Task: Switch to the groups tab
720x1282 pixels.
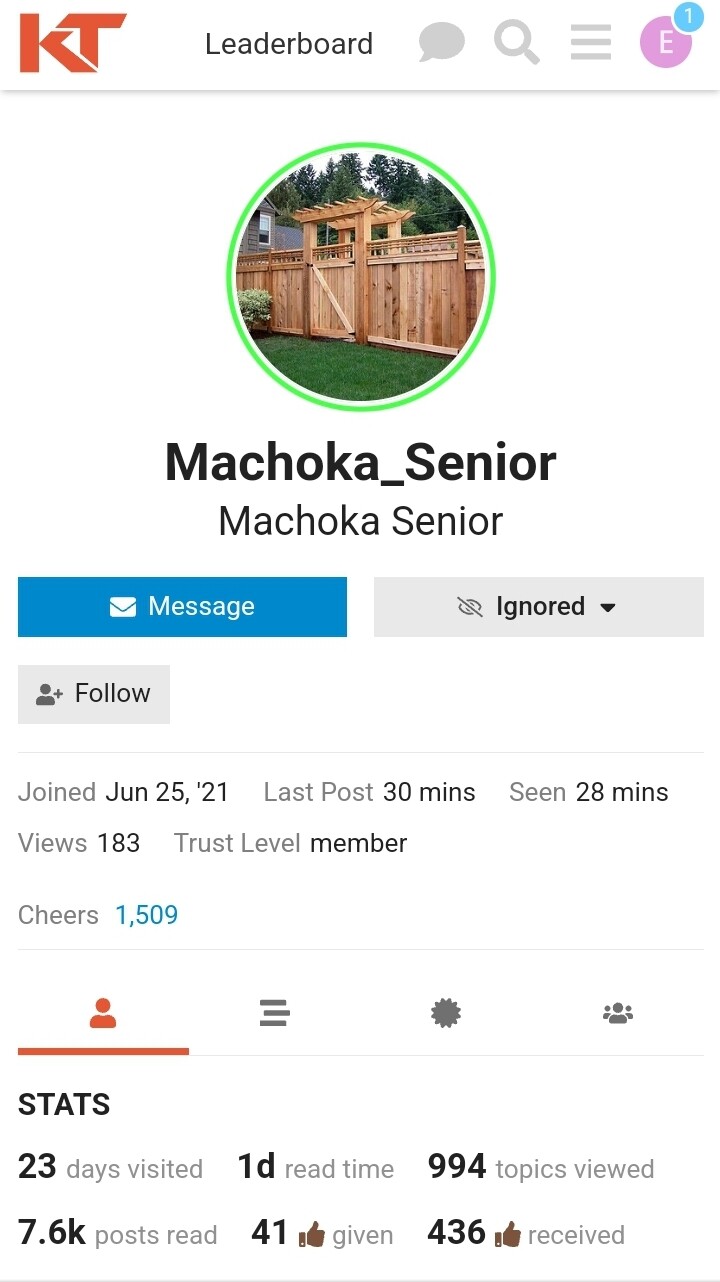Action: coord(618,1015)
